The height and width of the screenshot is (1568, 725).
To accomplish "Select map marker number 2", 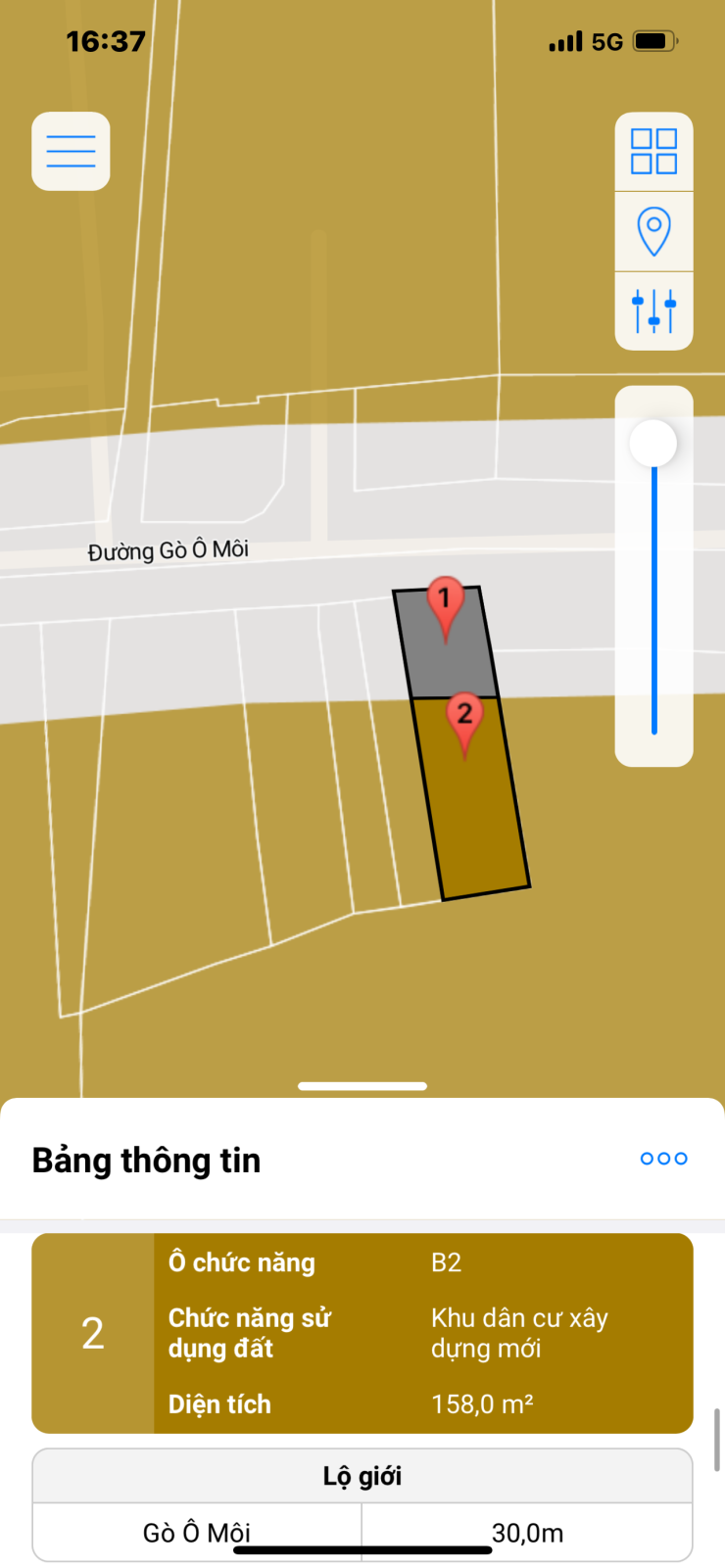I will [464, 716].
